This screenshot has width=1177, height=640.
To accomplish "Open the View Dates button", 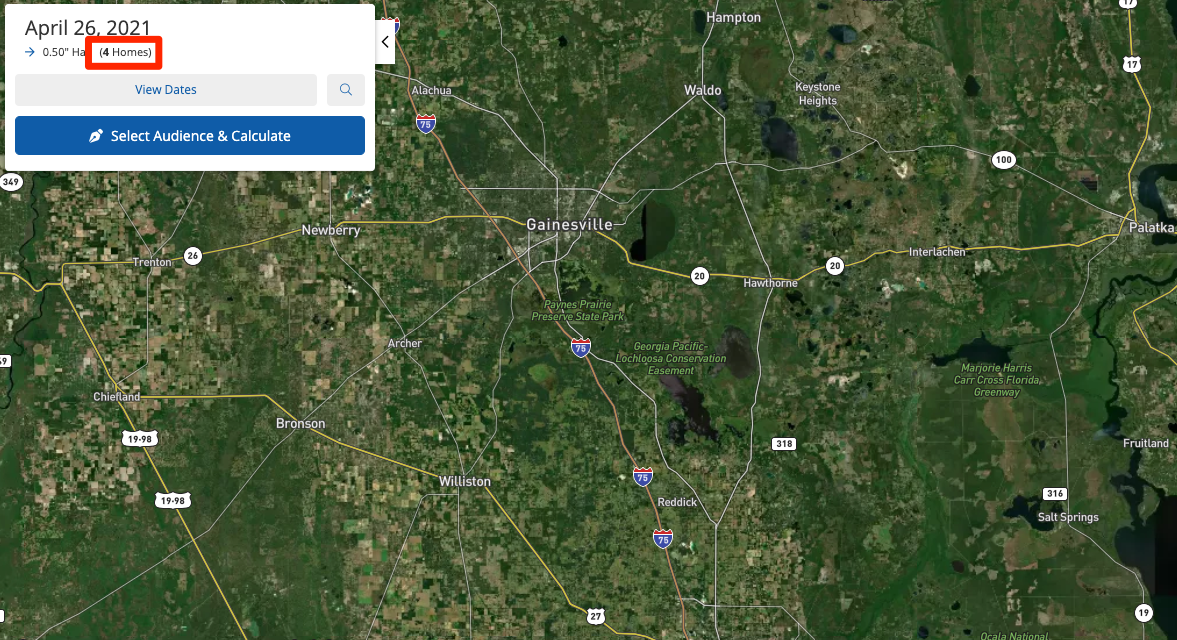I will tap(166, 90).
